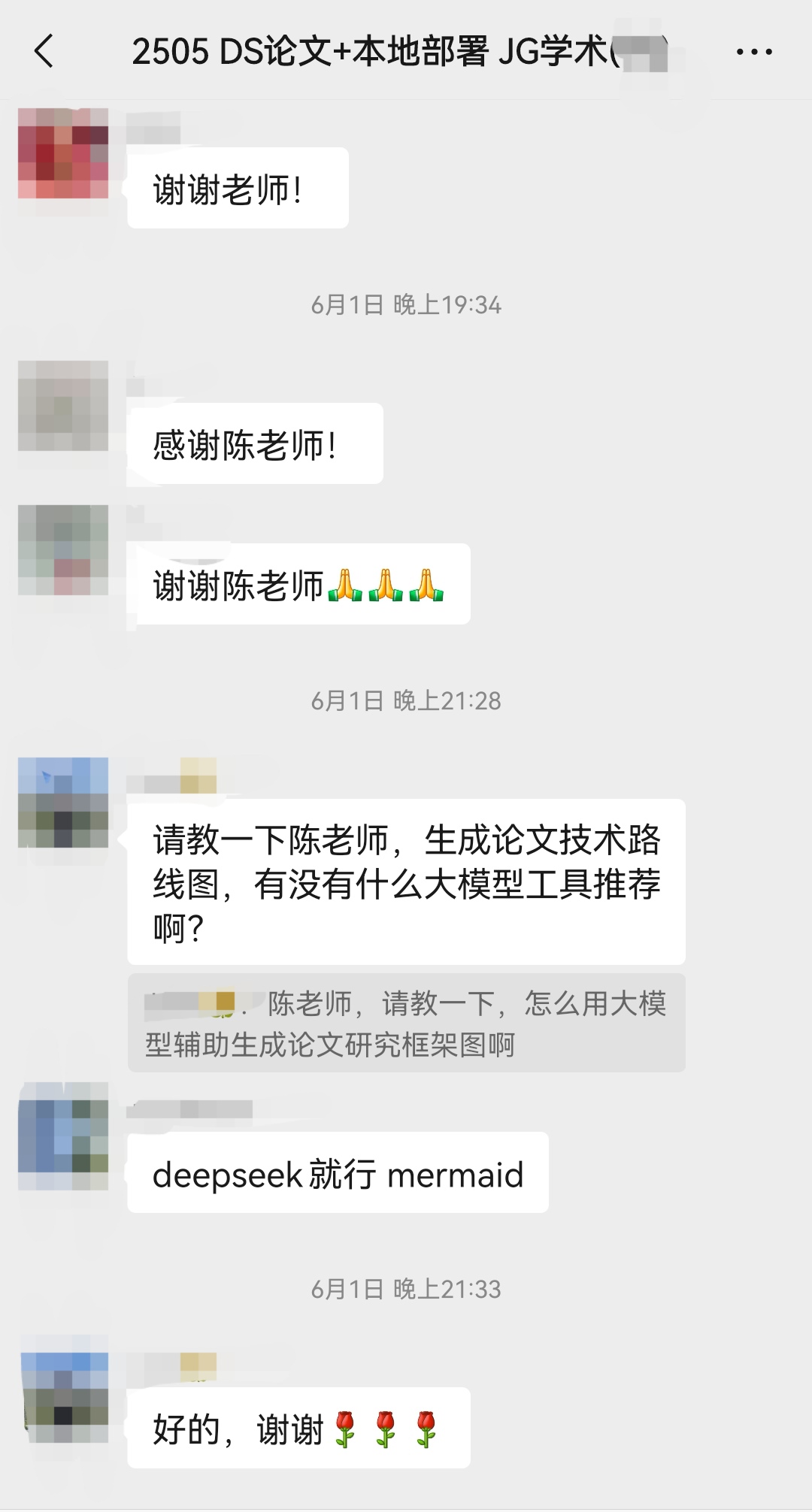Image resolution: width=812 pixels, height=1512 pixels.
Task: Open avatar beside 生成论文技术路线图 question
Action: (63, 803)
